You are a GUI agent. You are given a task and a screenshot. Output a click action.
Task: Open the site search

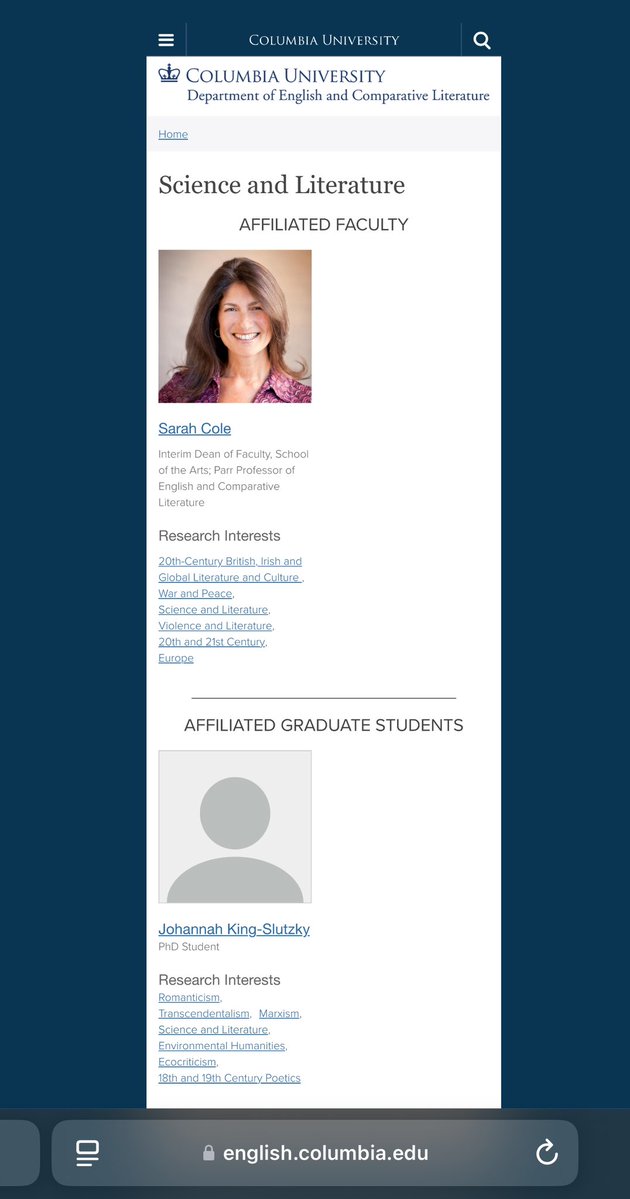tap(481, 40)
